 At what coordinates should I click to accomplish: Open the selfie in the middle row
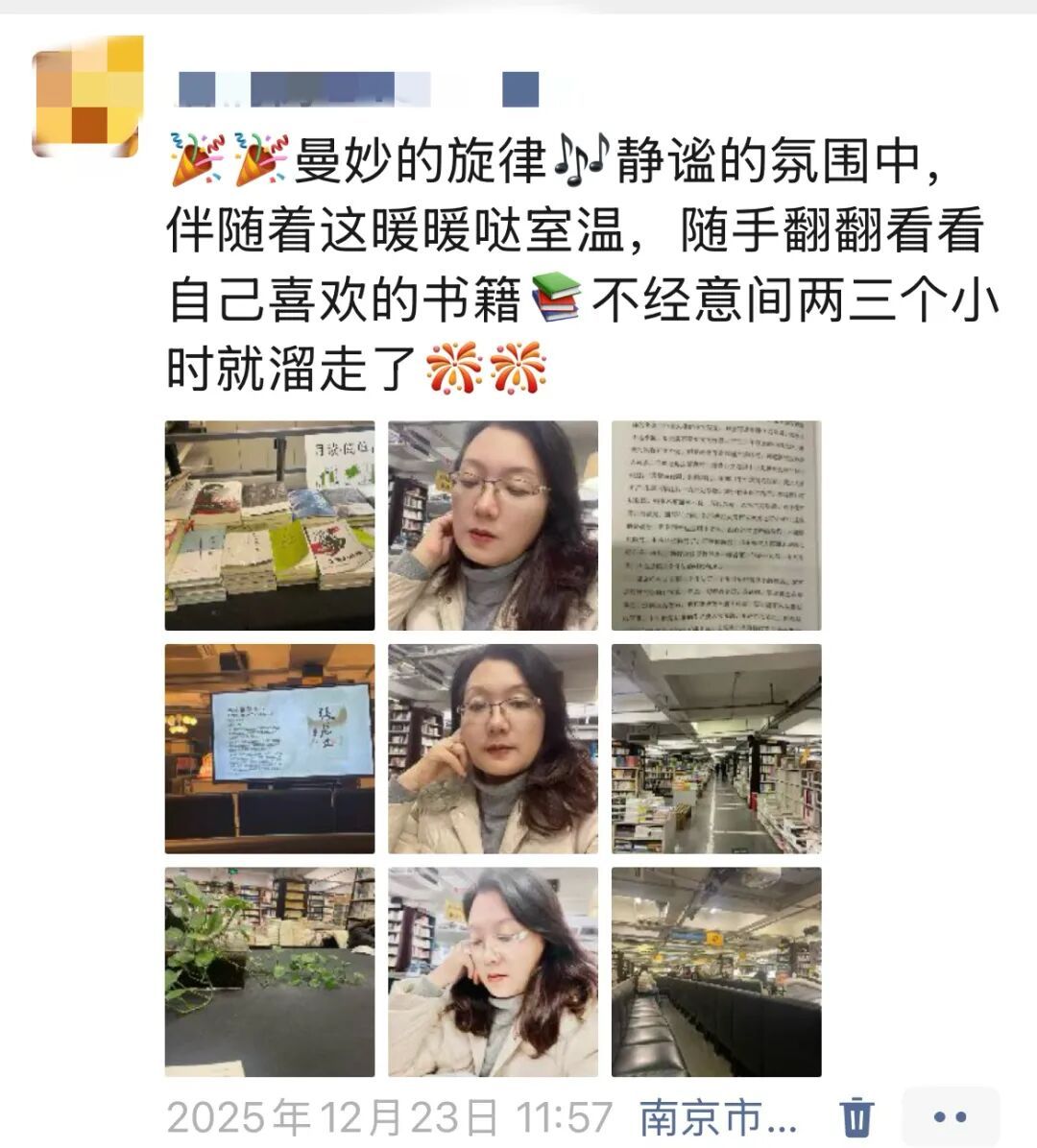493,749
